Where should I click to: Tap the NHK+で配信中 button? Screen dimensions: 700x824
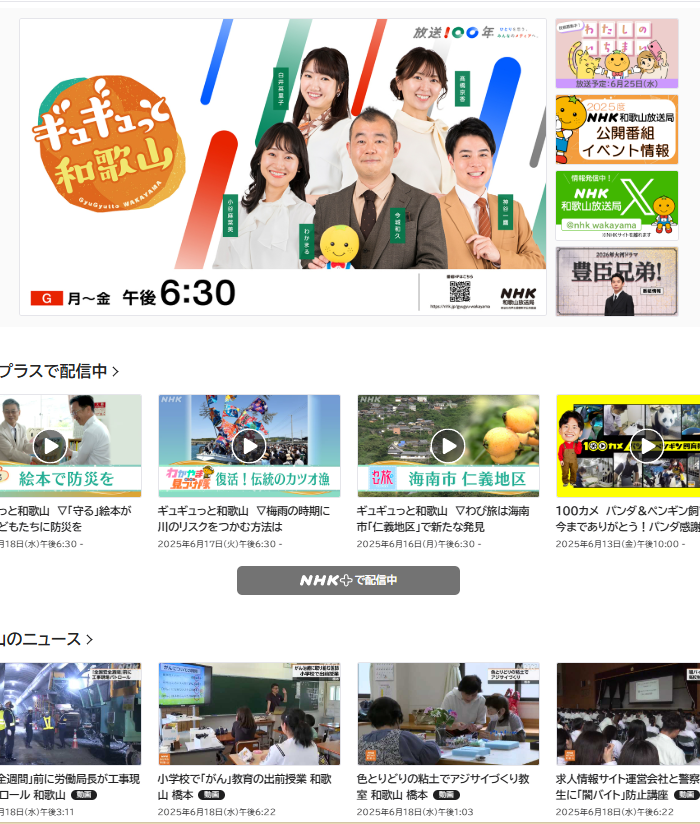(348, 580)
